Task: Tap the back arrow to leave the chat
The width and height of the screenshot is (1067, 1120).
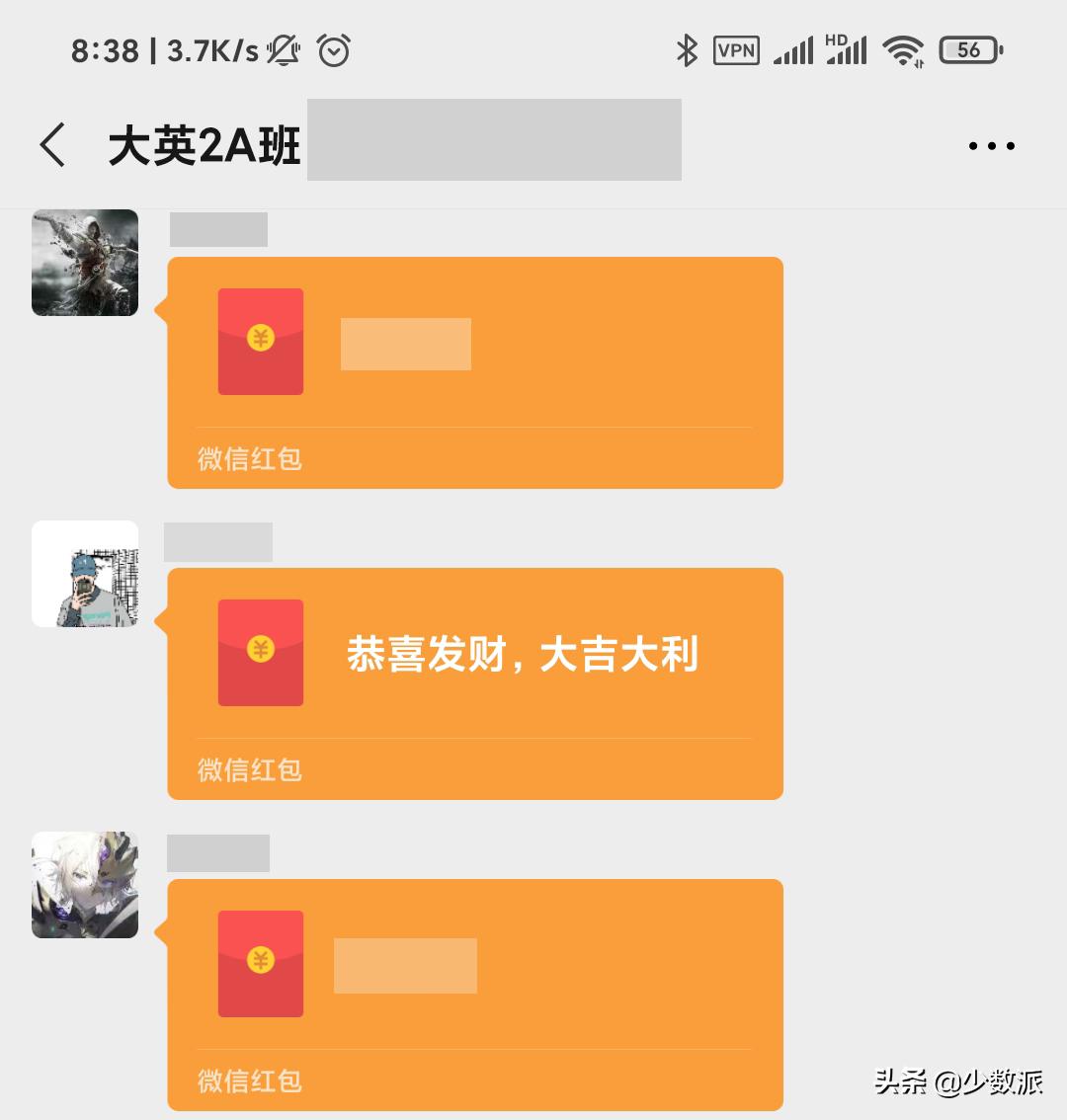Action: (x=51, y=142)
